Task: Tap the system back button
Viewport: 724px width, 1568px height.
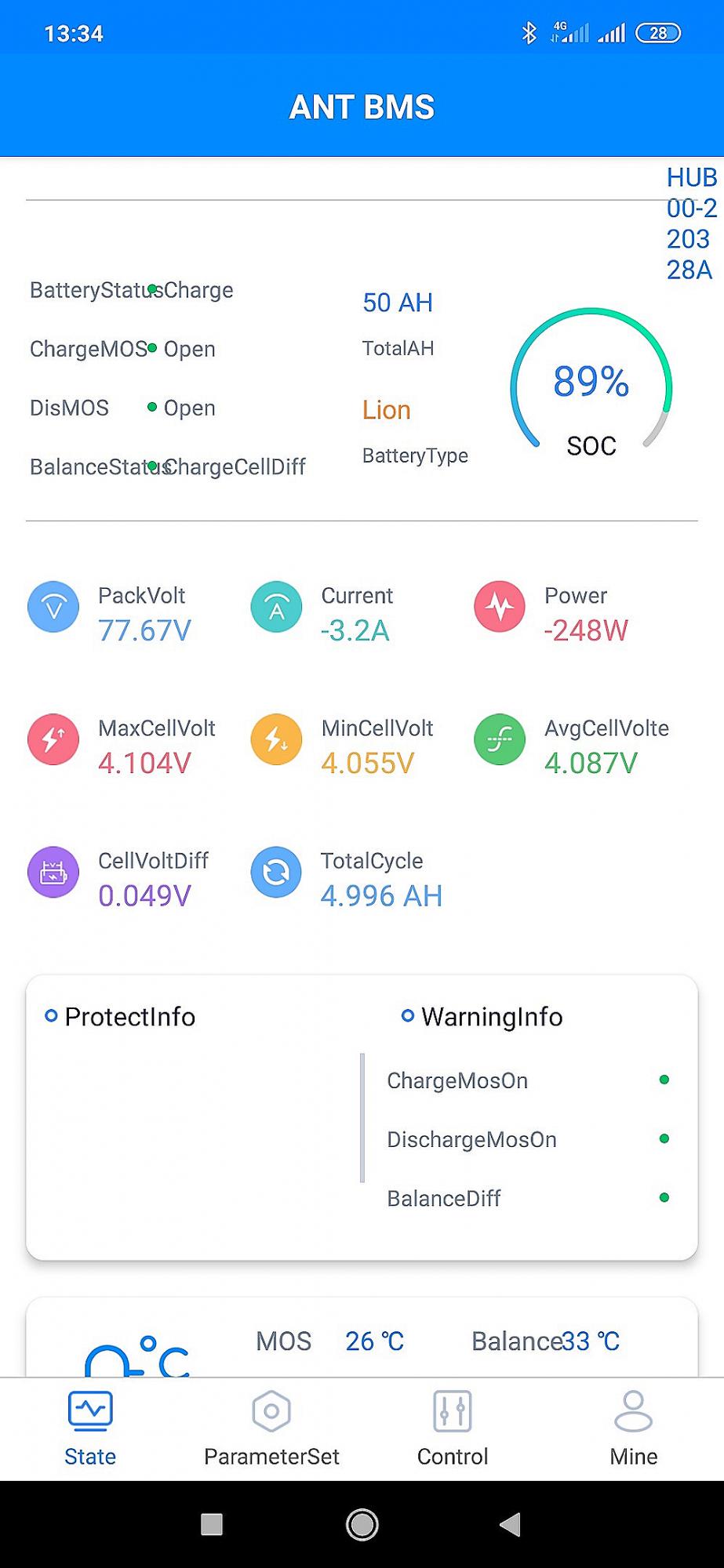Action: 511,1524
